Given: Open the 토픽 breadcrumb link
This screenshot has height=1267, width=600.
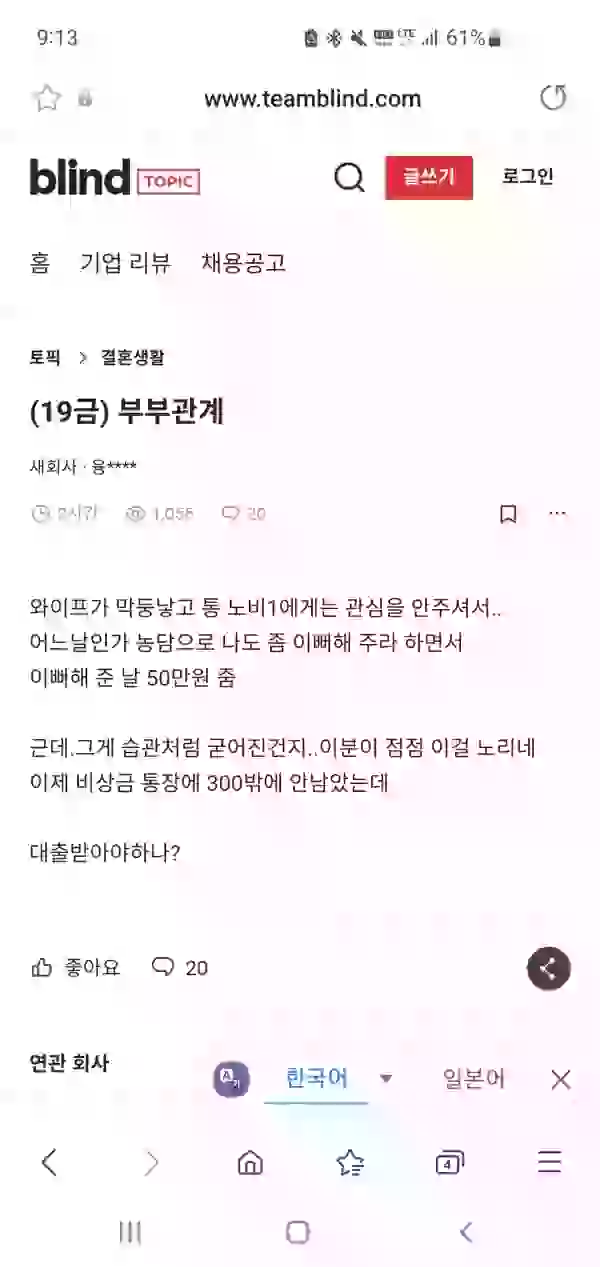Looking at the screenshot, I should (45, 357).
